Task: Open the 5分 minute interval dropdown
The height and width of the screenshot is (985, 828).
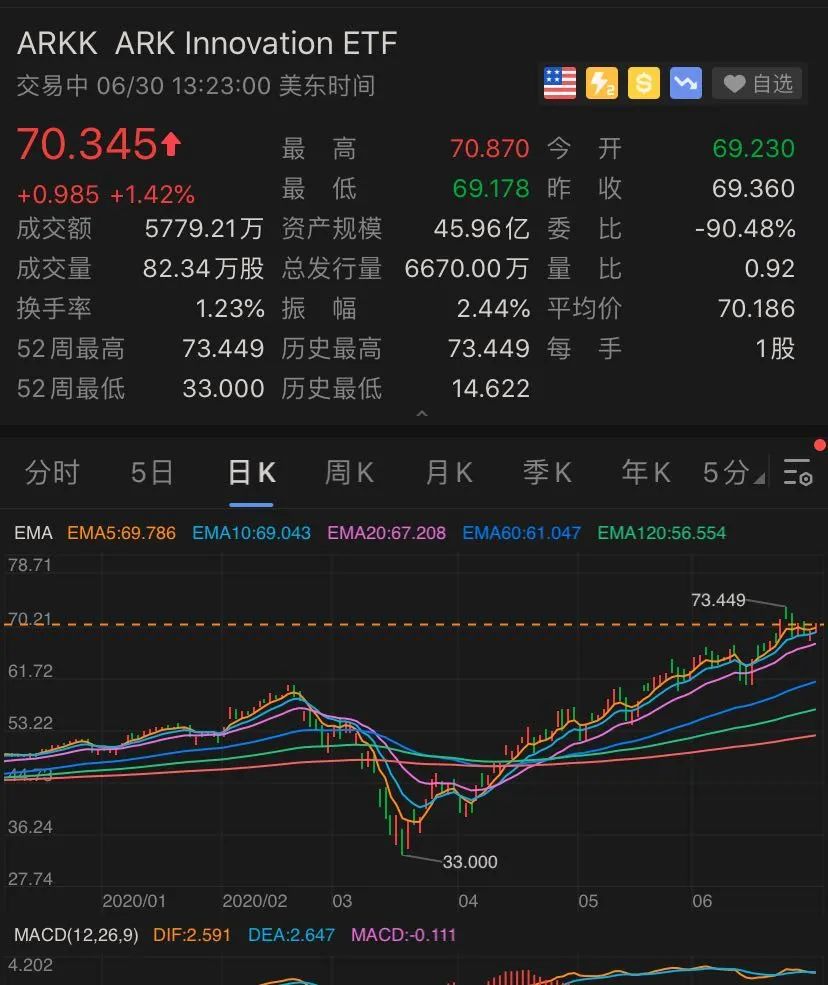Action: click(x=733, y=472)
